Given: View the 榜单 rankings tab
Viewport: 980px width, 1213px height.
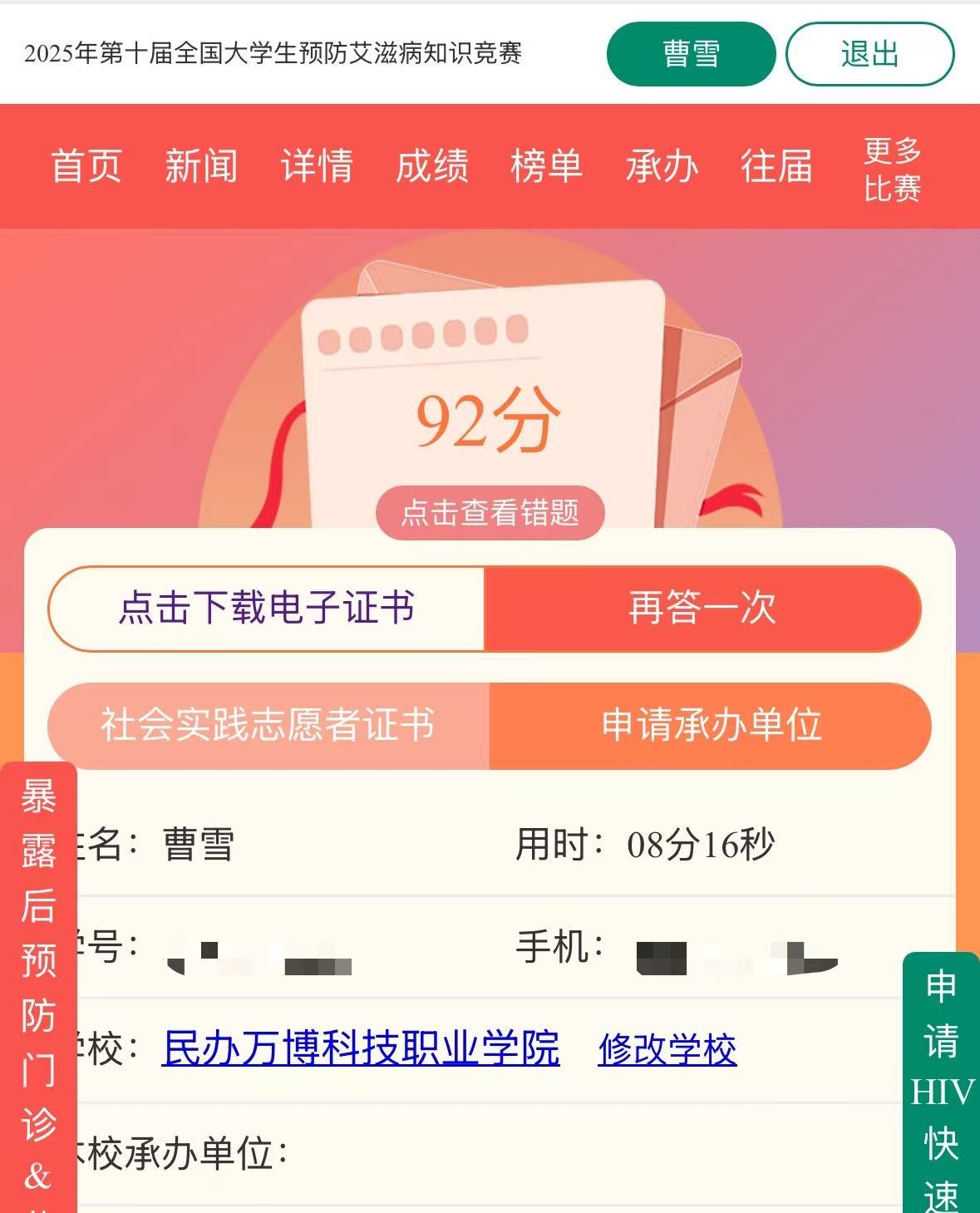Looking at the screenshot, I should tap(546, 165).
